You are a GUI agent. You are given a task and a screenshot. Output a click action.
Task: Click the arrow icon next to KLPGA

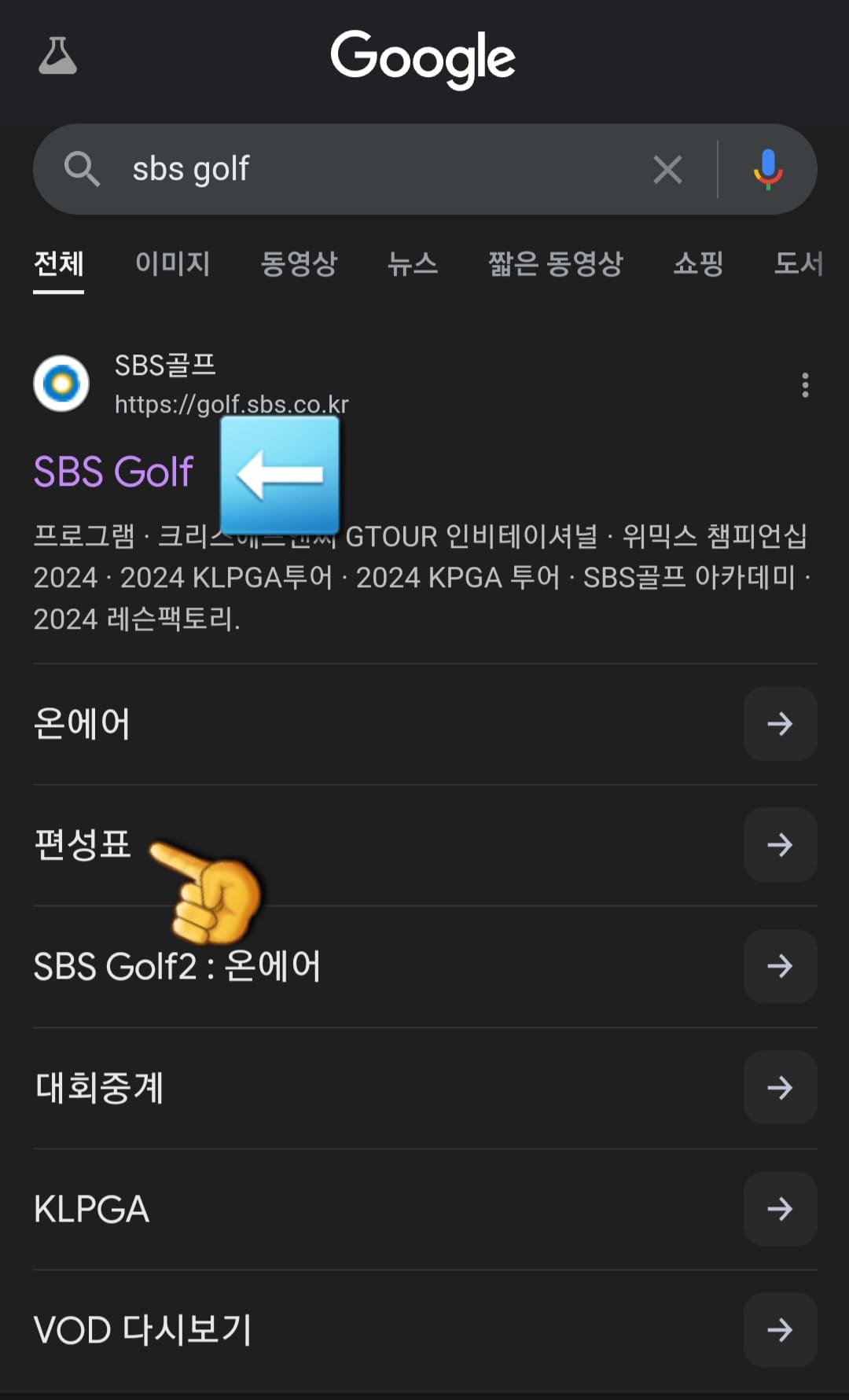[780, 1210]
